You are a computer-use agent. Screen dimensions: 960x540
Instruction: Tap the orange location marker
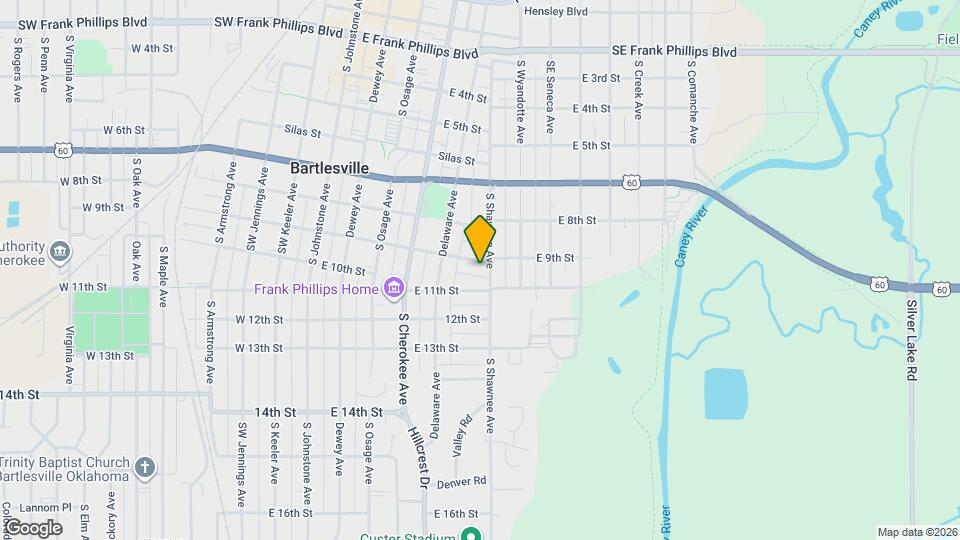(480, 238)
